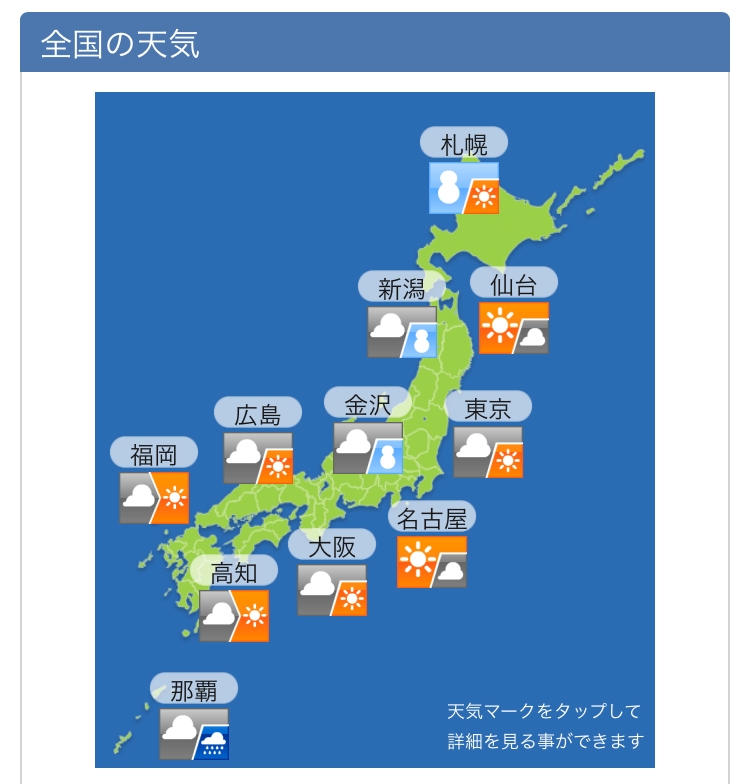View Sendai forecast via its weather mark

click(x=514, y=328)
